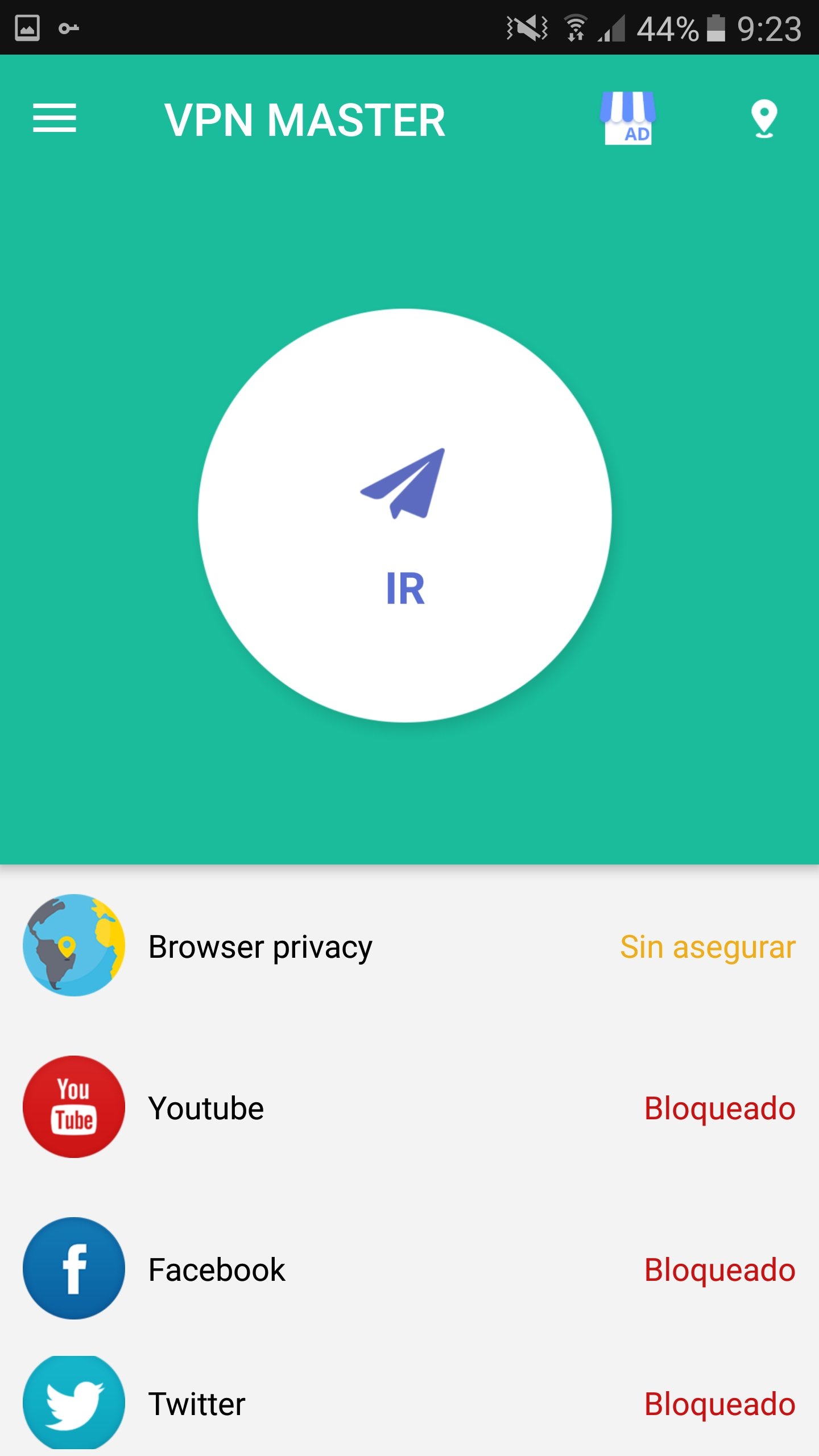The height and width of the screenshot is (1456, 819).
Task: Open the Browser privacy row
Action: [409, 946]
